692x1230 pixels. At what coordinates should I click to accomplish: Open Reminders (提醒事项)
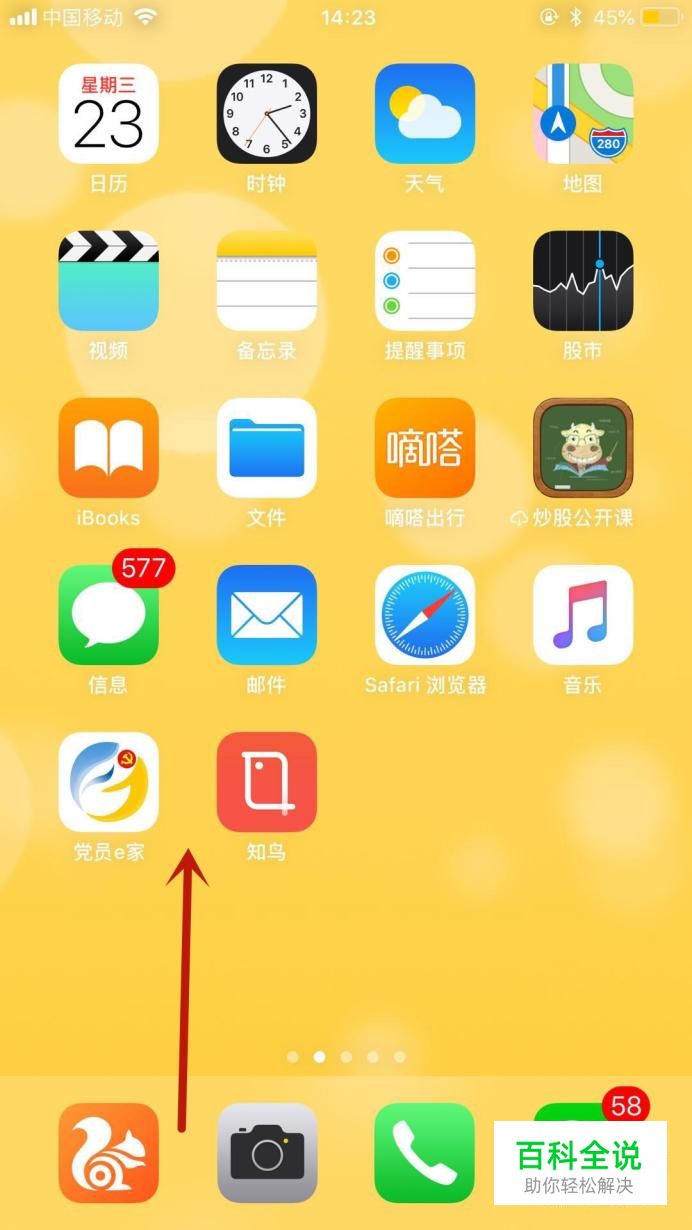click(x=424, y=281)
